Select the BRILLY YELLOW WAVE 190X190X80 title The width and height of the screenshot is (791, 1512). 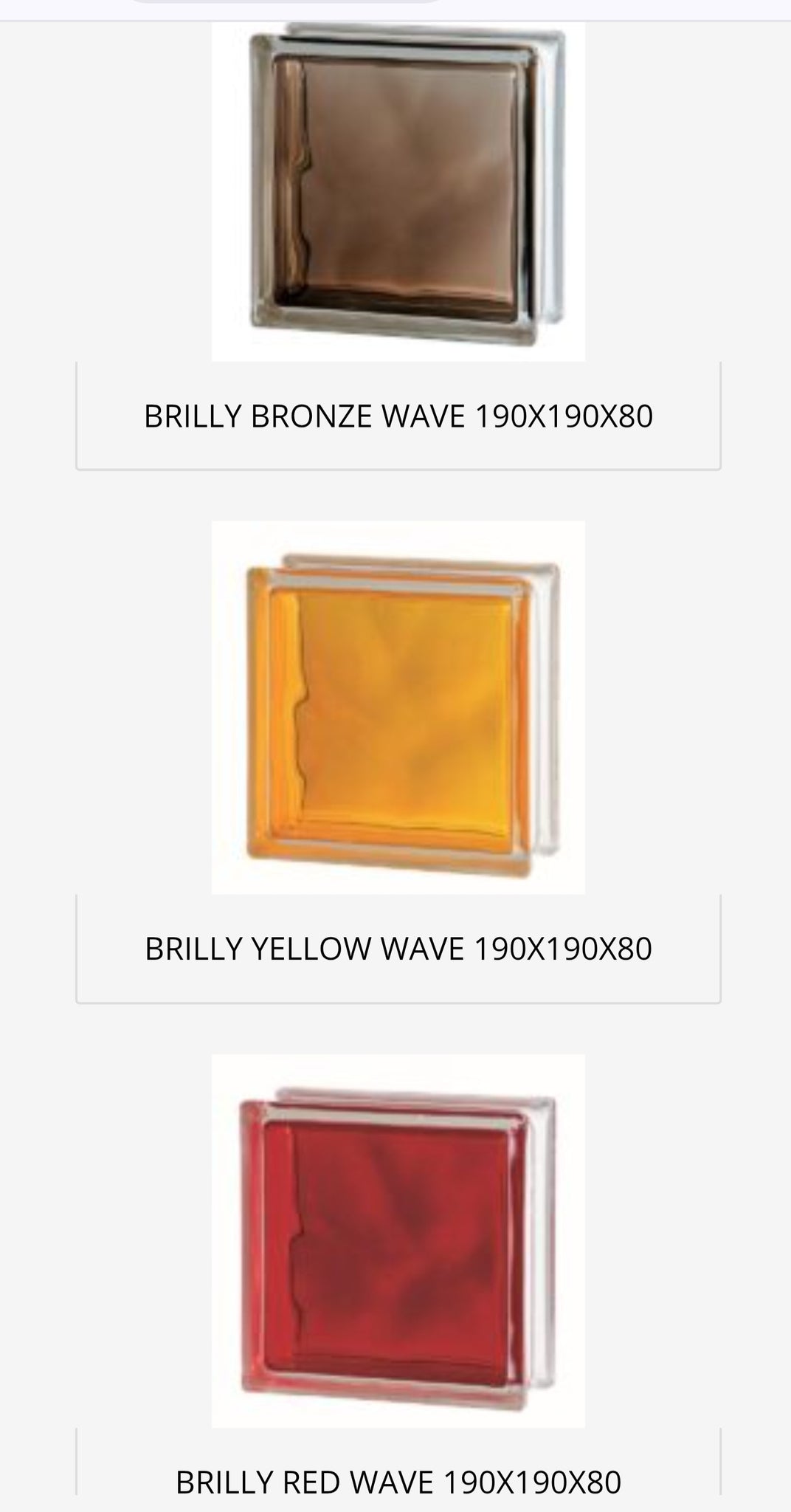398,949
